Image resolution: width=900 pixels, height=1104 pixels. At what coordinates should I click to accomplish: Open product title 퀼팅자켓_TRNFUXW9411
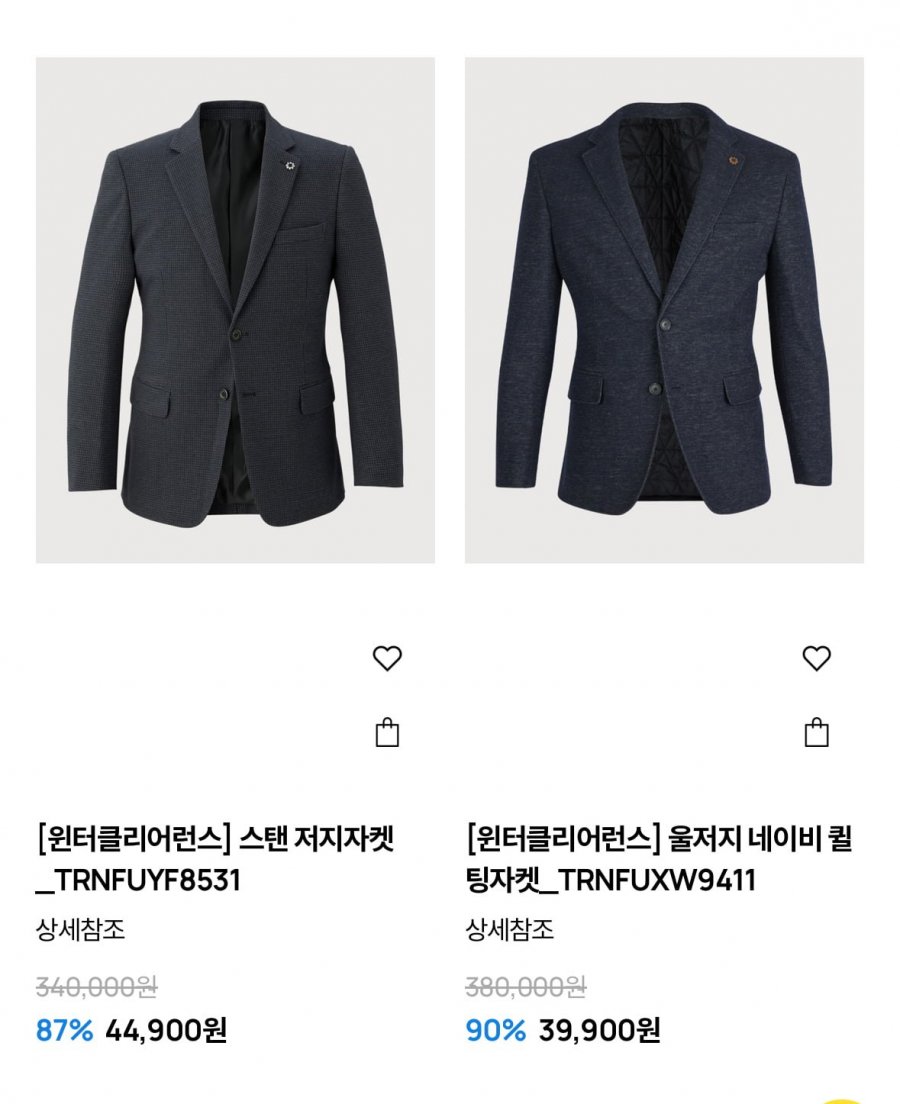(658, 859)
